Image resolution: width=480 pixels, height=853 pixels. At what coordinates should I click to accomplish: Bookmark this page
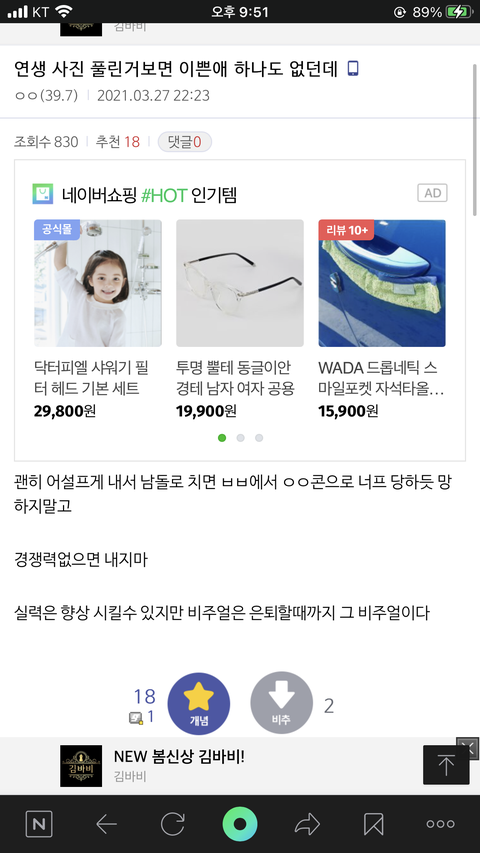[x=374, y=824]
